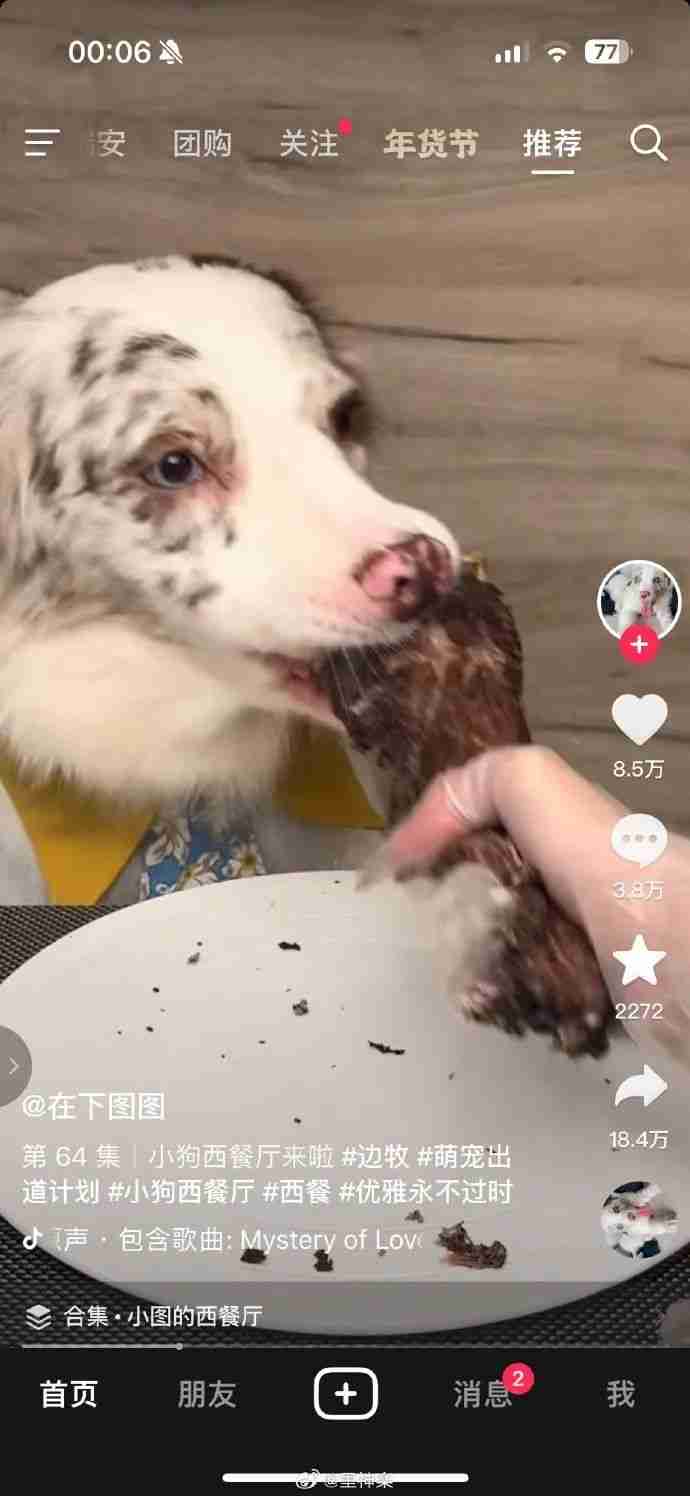Open the comments bubble icon
Screen dimensions: 690x1496
tap(639, 840)
